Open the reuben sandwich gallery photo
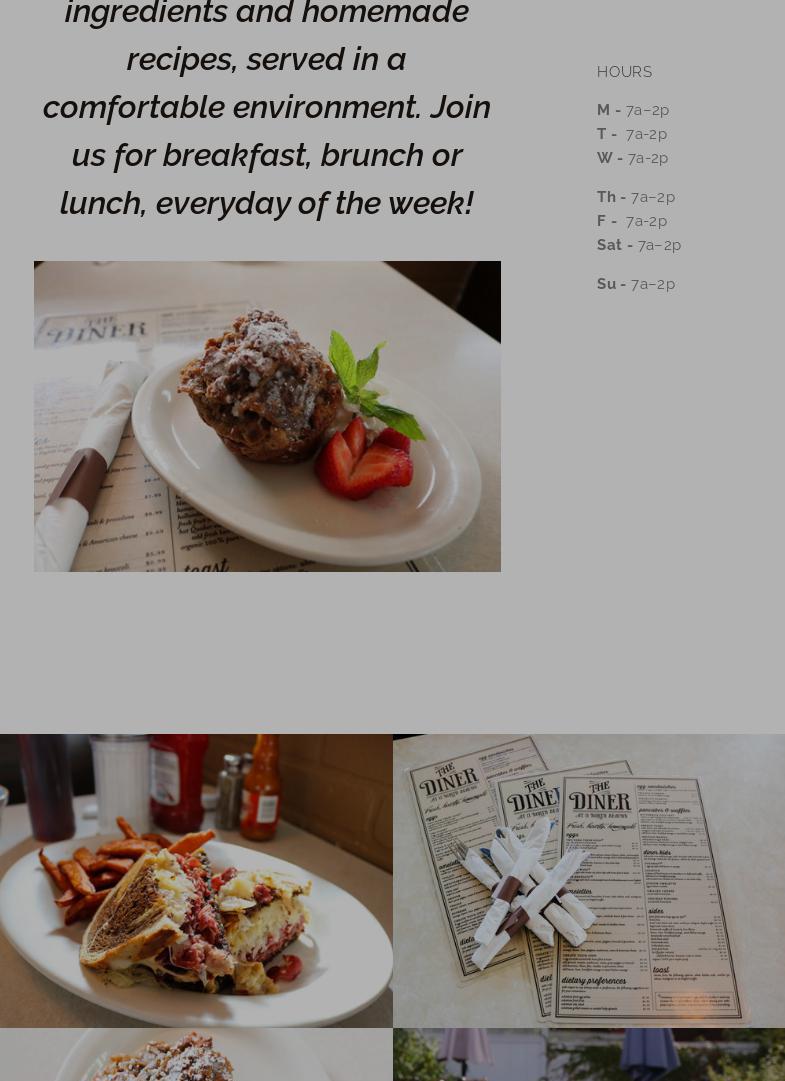 pos(196,880)
